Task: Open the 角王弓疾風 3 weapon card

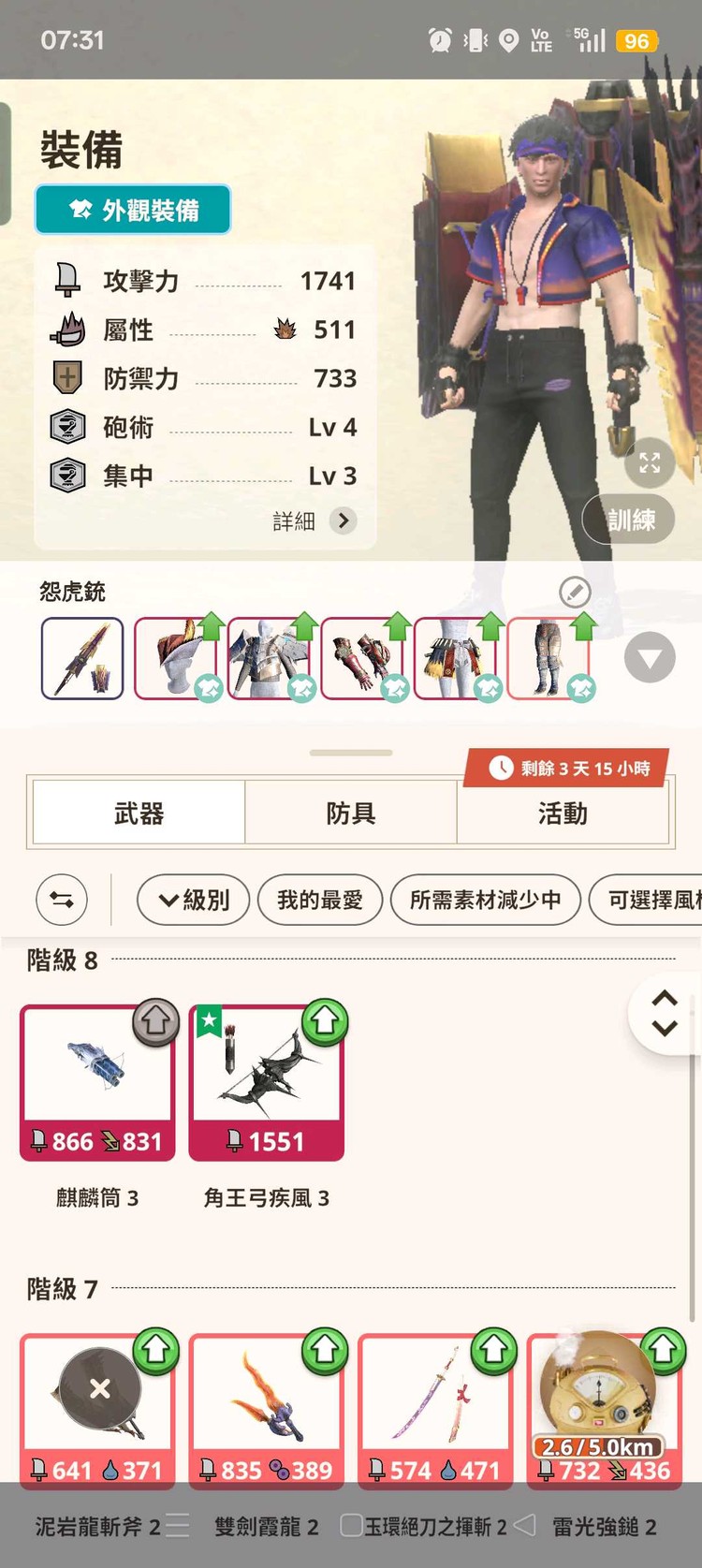Action: [x=267, y=1083]
